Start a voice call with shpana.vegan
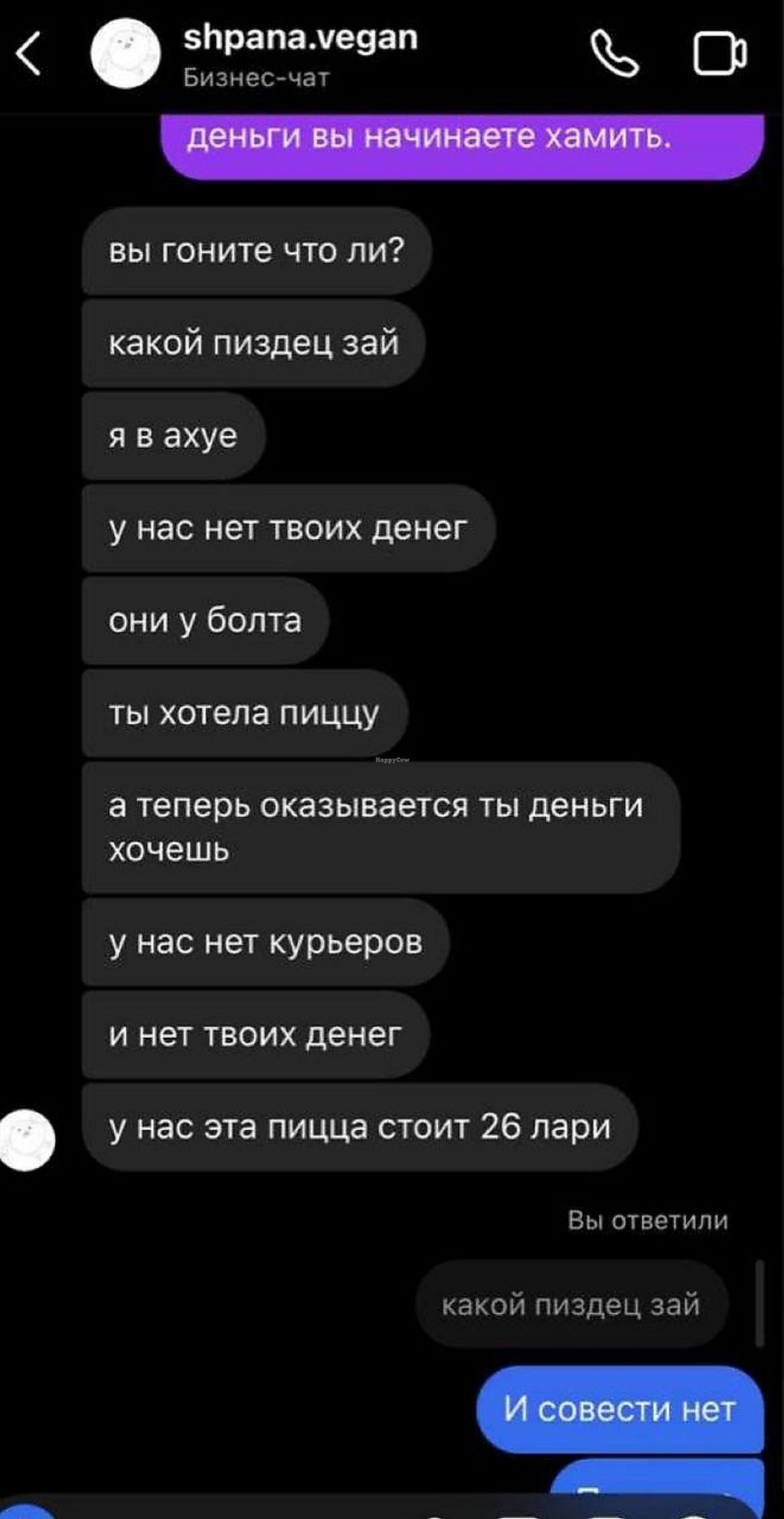The height and width of the screenshot is (1519, 784). (614, 54)
